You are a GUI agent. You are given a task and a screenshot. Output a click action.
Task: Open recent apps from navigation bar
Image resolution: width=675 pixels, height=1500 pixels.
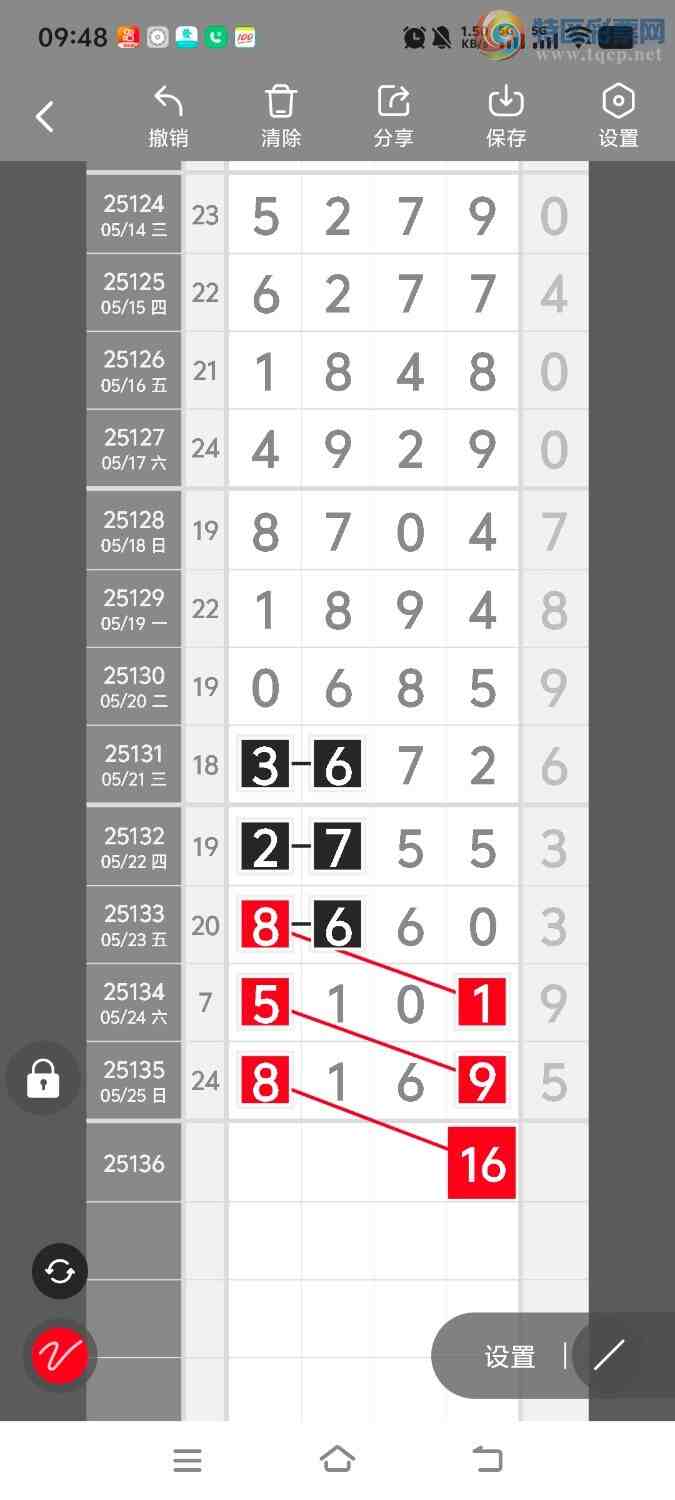187,1460
